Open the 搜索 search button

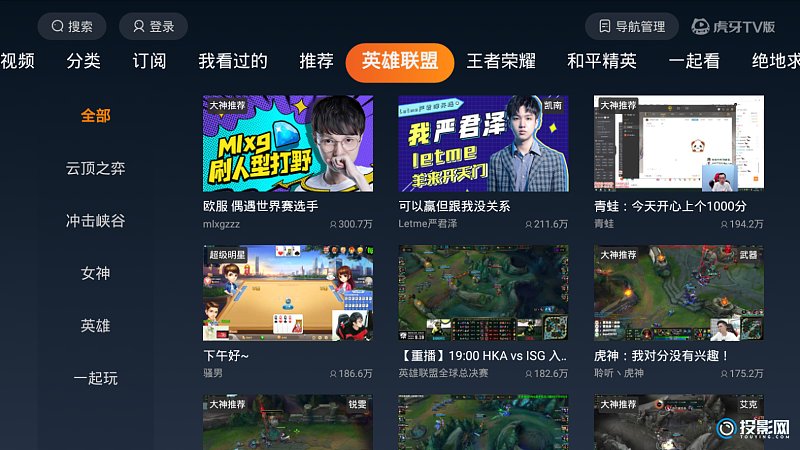click(x=71, y=26)
